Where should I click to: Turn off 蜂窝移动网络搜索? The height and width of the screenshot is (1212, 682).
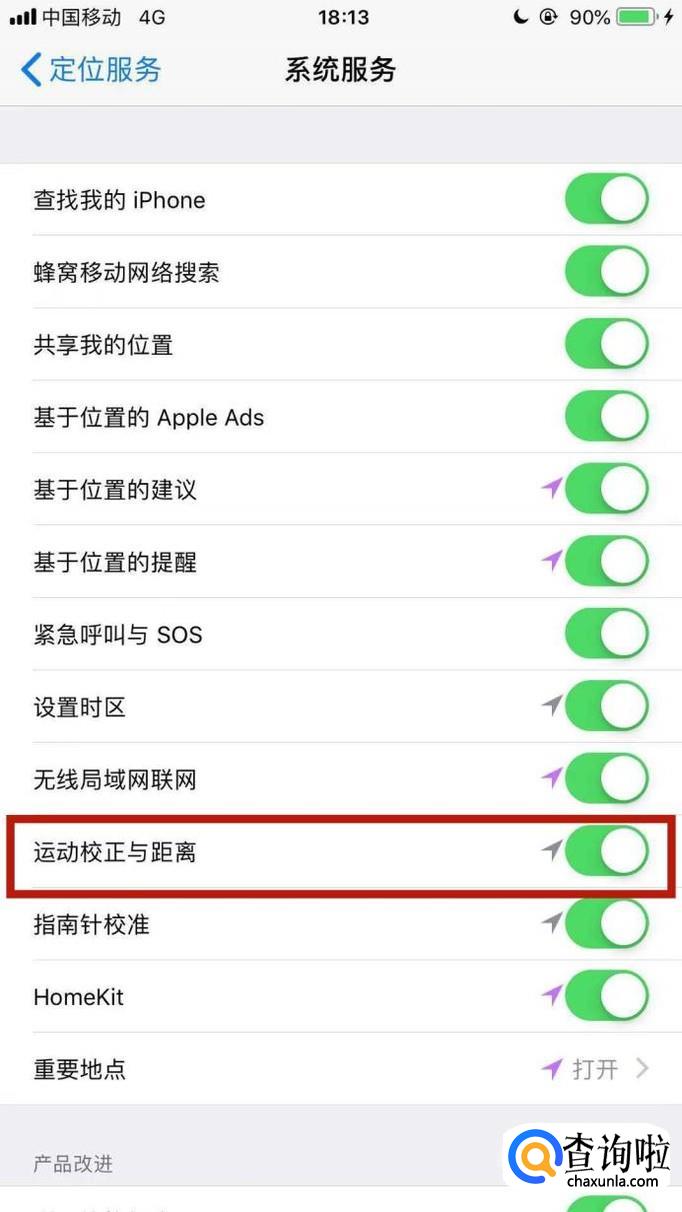click(x=606, y=272)
